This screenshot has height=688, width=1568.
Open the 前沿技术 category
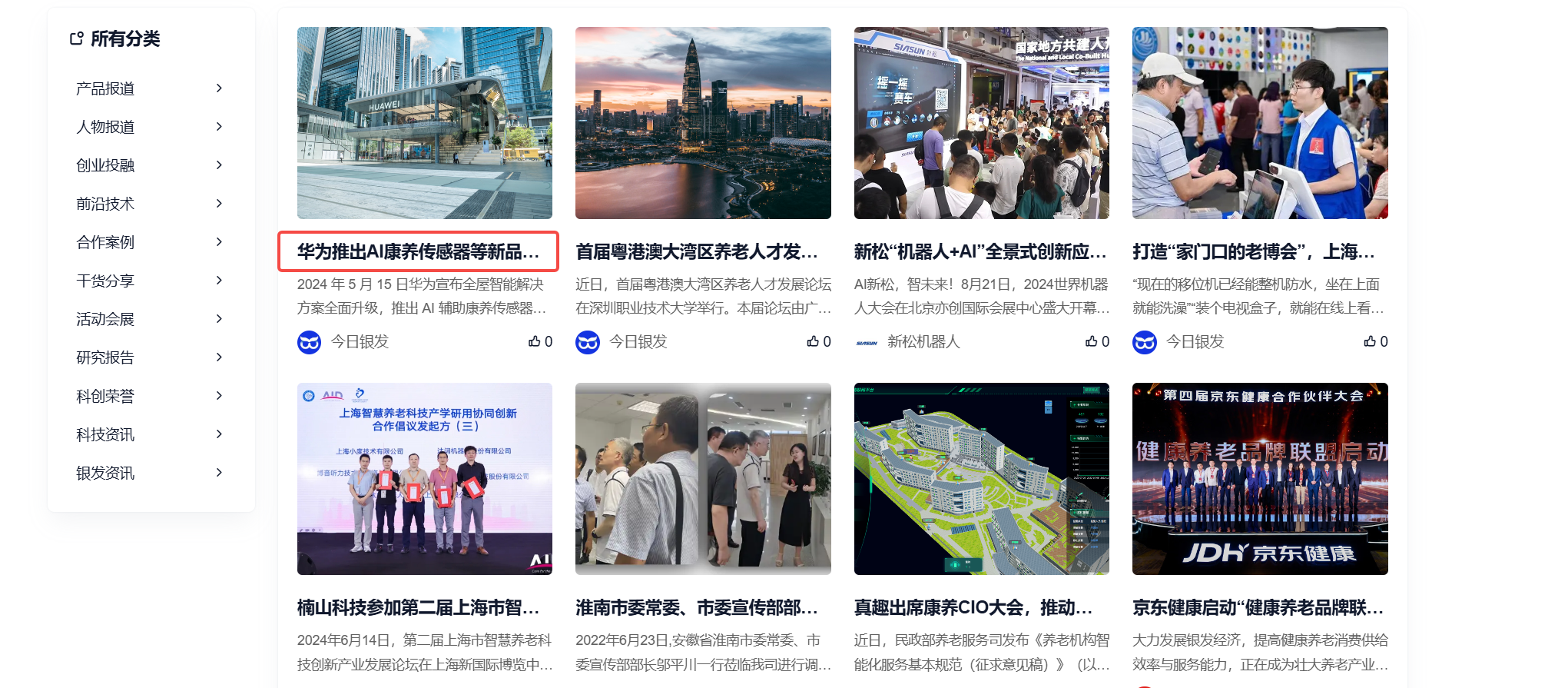105,204
